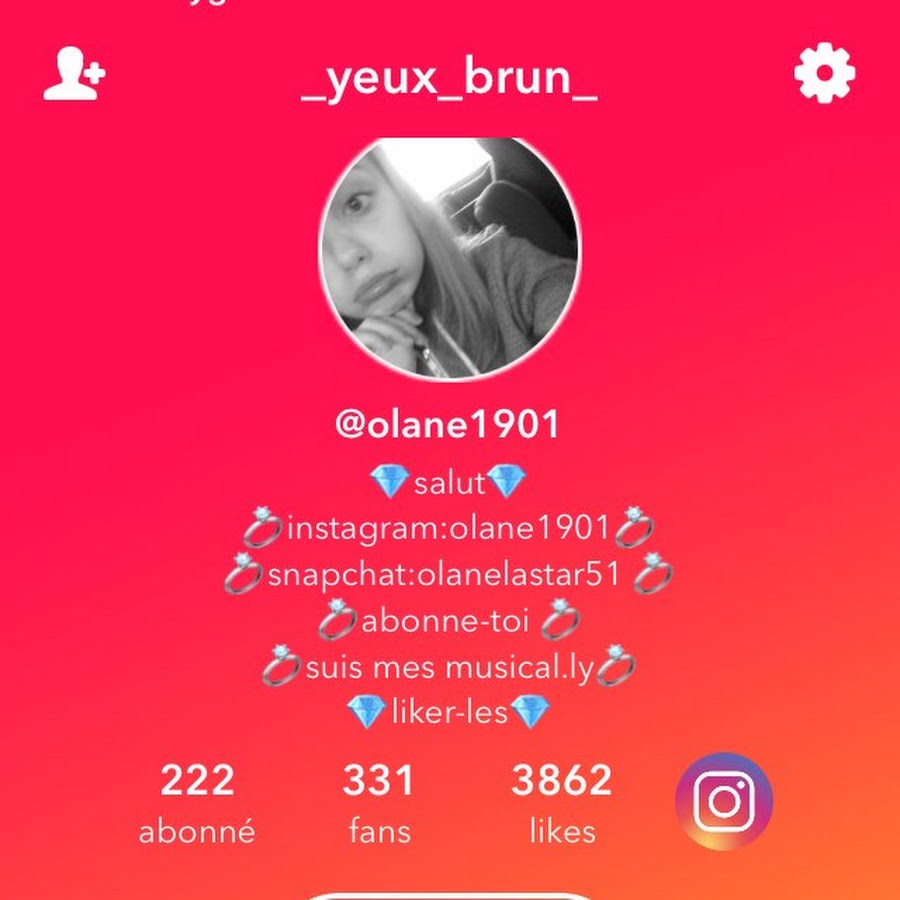View the 3862 likes count
Screen dimensions: 900x900
pos(561,803)
